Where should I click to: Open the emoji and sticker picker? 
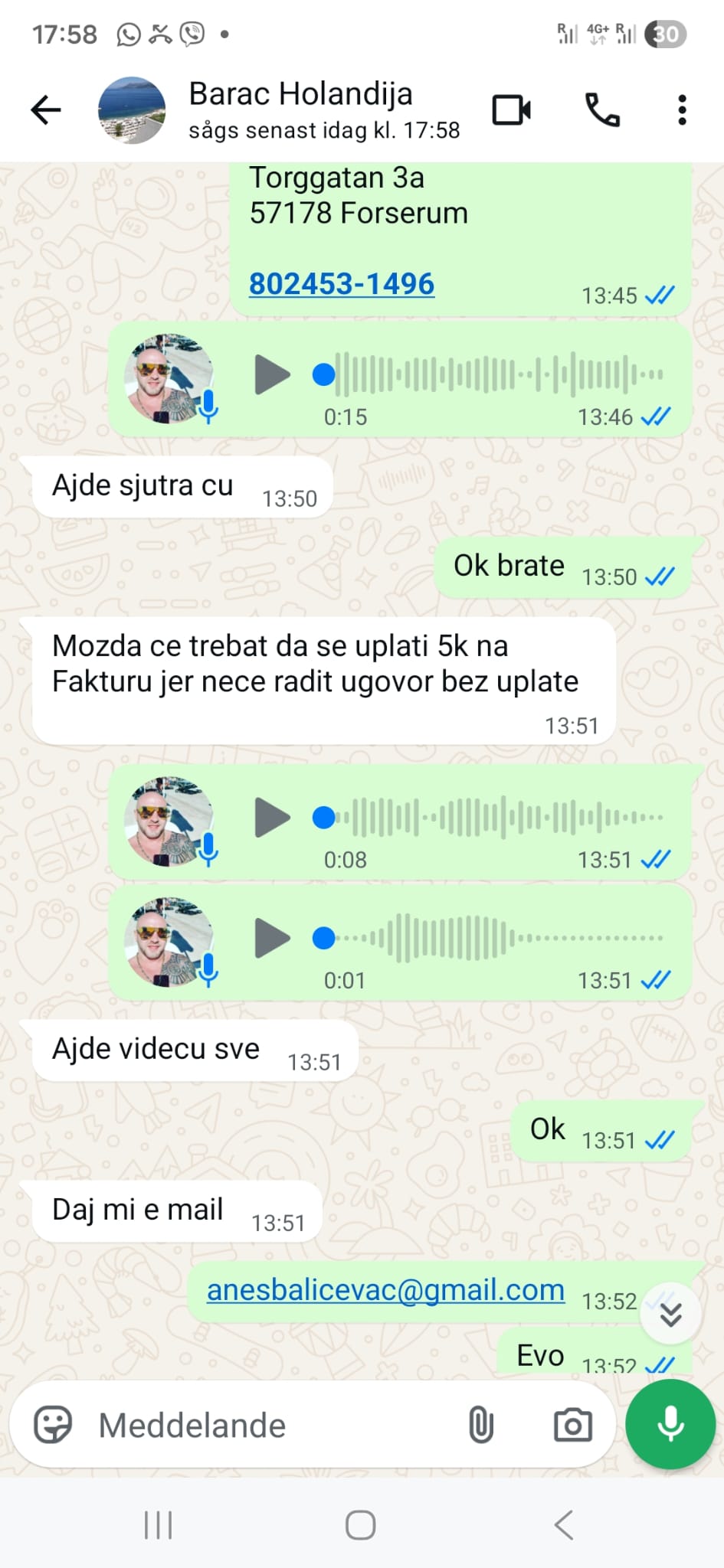(53, 1426)
